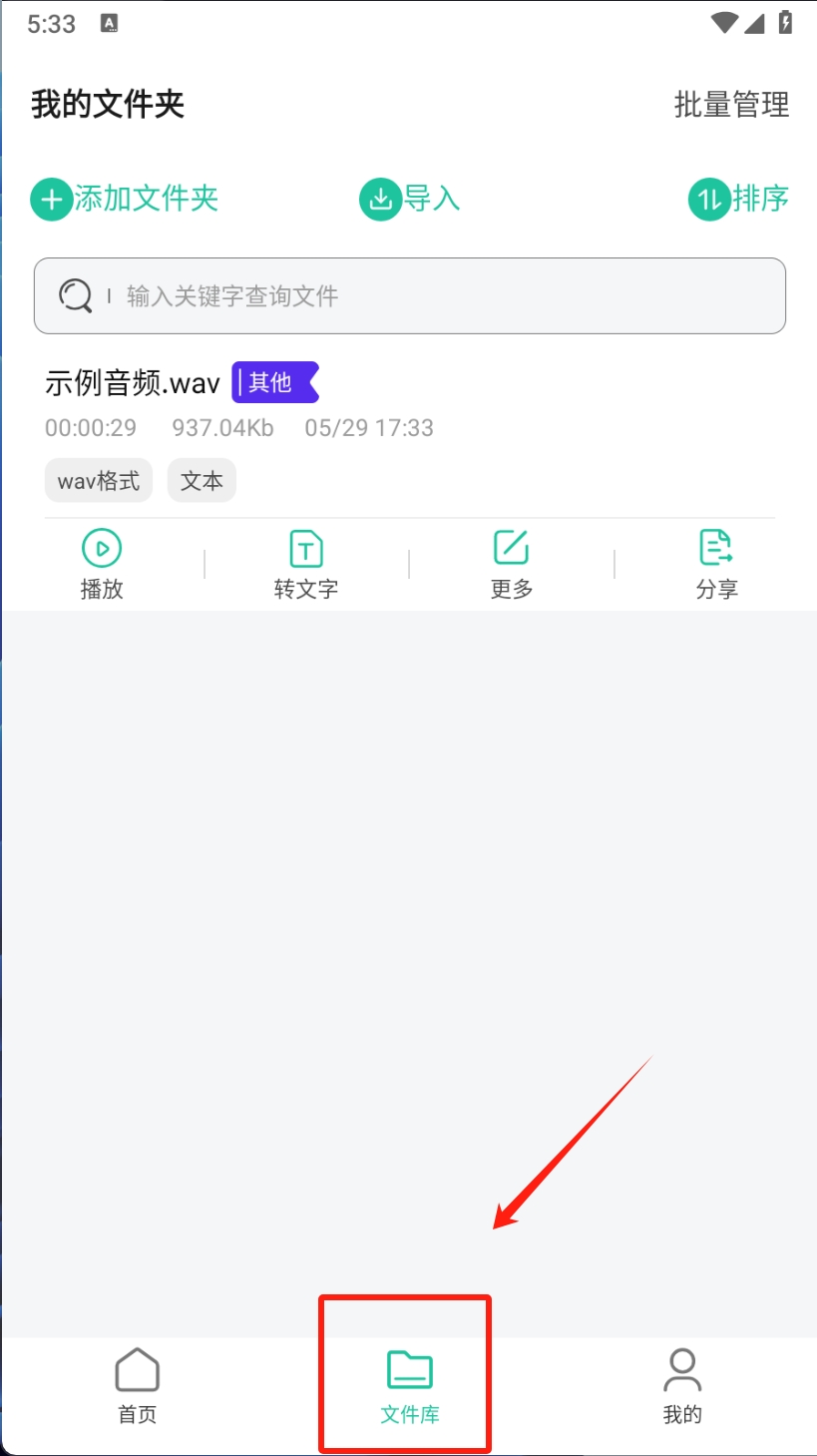Open 批量管理 batch management

[731, 104]
